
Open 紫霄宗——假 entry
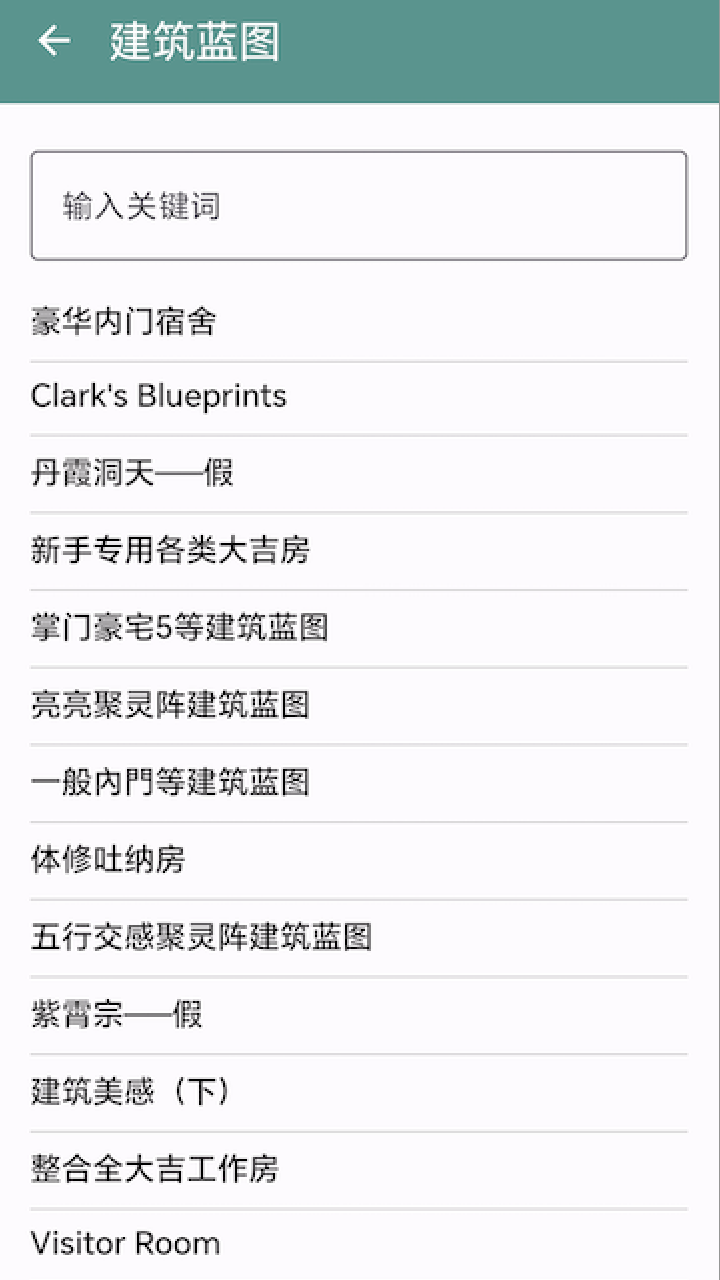(x=117, y=1015)
